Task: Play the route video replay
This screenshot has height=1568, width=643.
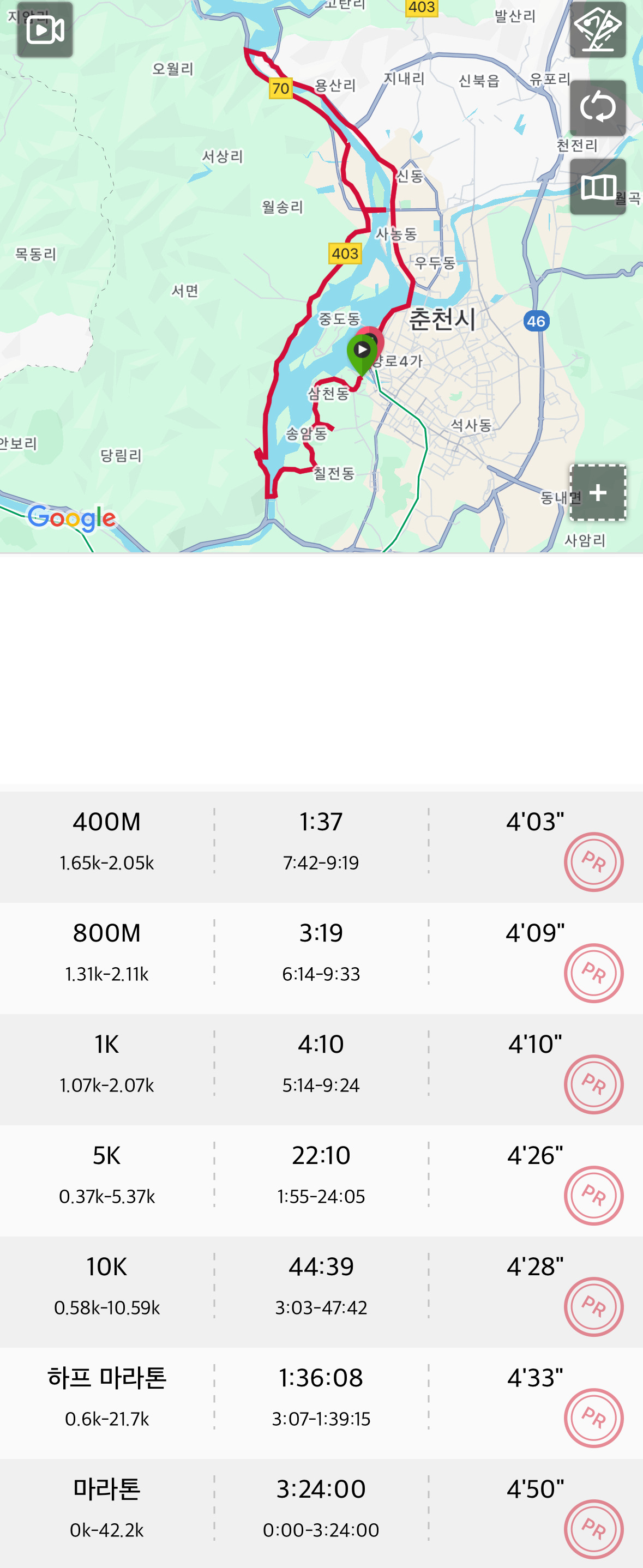Action: tap(45, 30)
